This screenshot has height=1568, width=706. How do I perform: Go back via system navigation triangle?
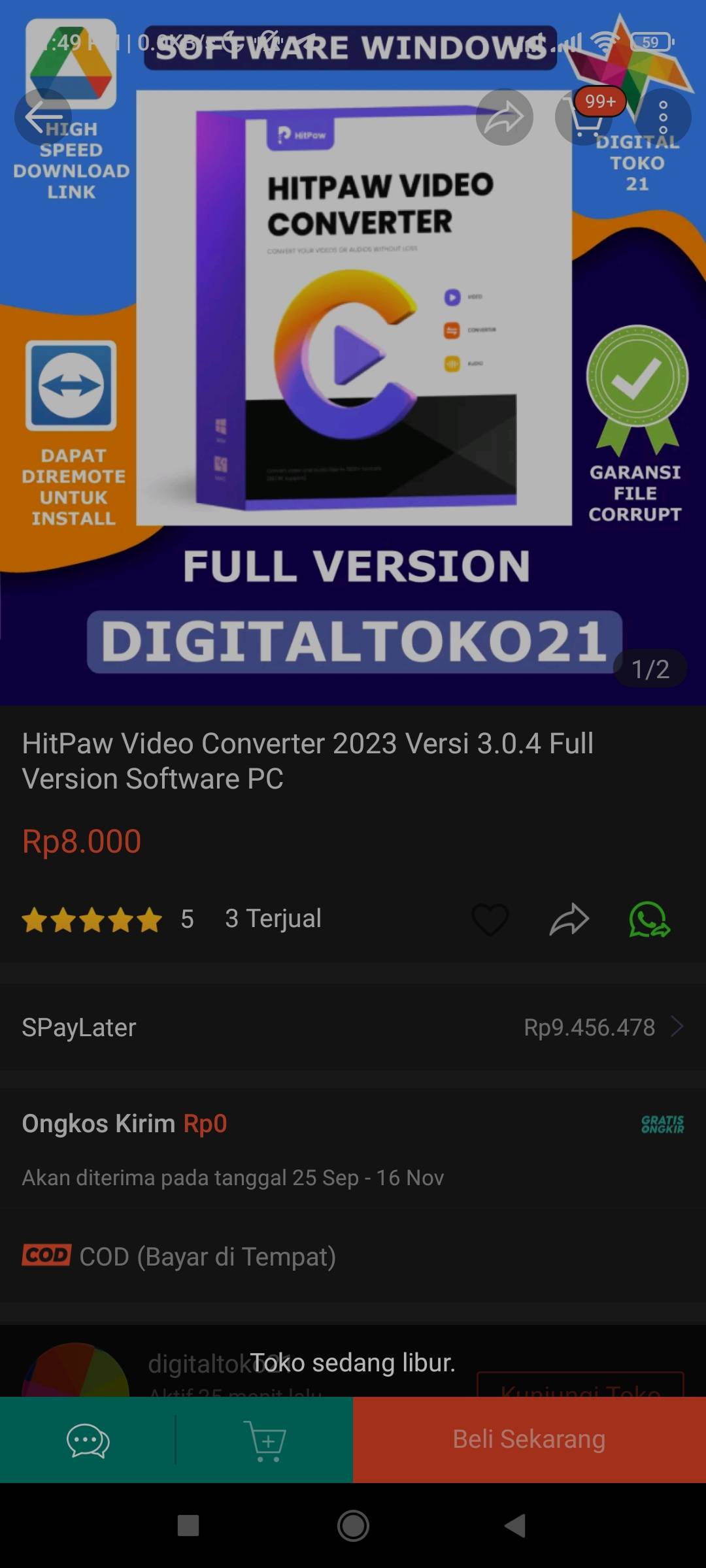click(516, 1526)
